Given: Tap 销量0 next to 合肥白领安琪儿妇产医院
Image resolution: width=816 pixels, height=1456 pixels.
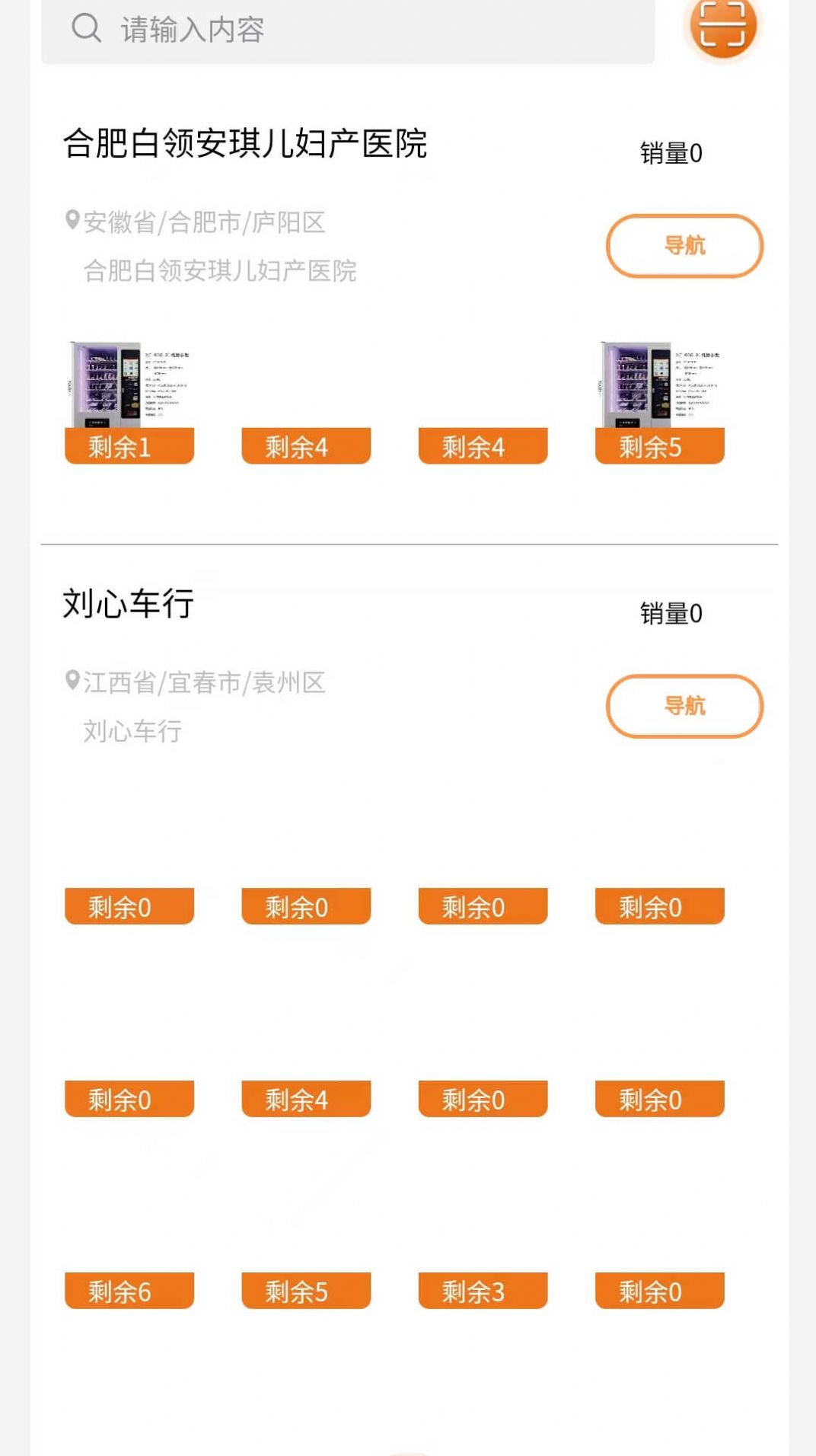Looking at the screenshot, I should 671,151.
